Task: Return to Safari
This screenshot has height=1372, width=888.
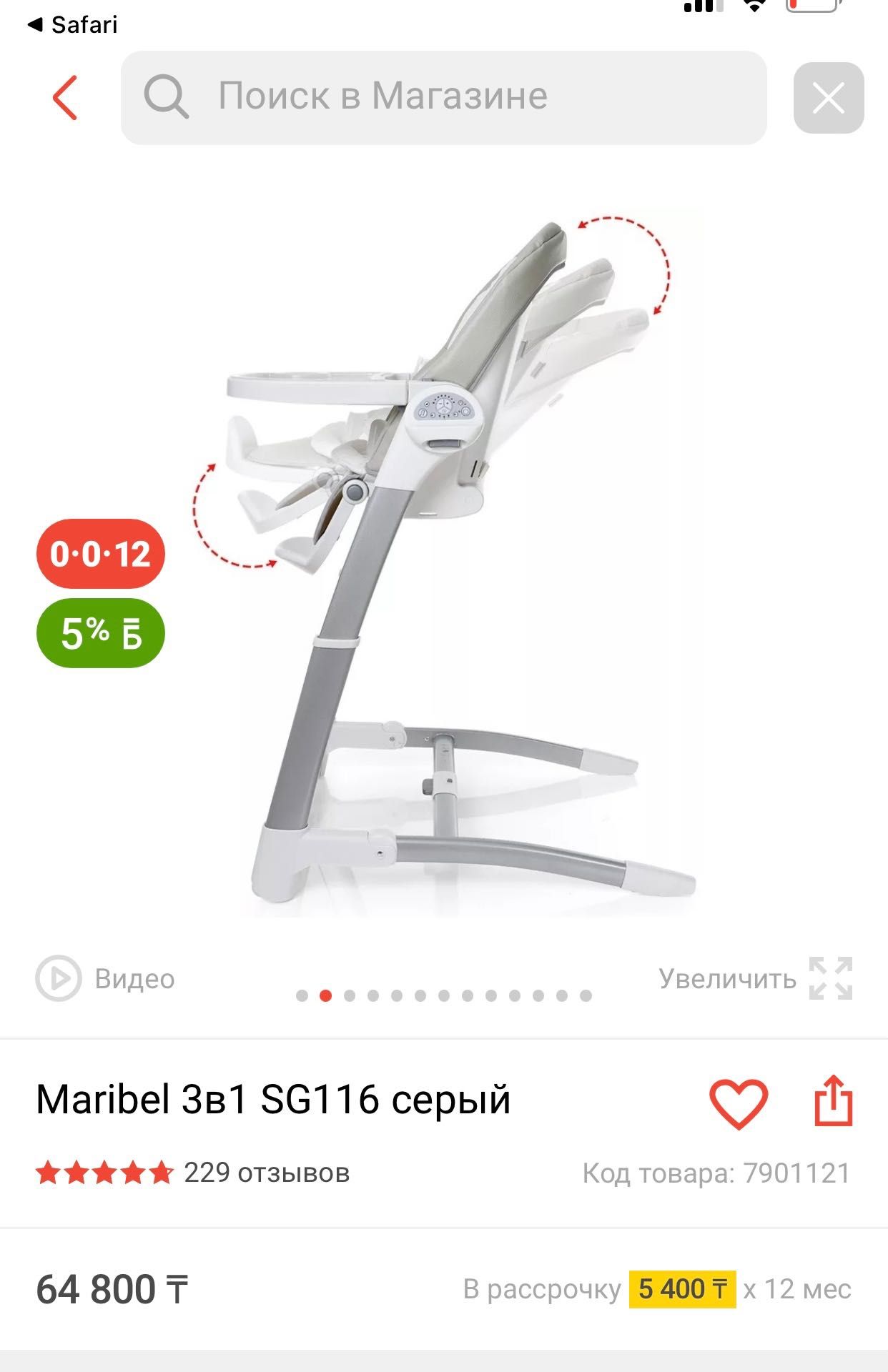Action: point(72,24)
